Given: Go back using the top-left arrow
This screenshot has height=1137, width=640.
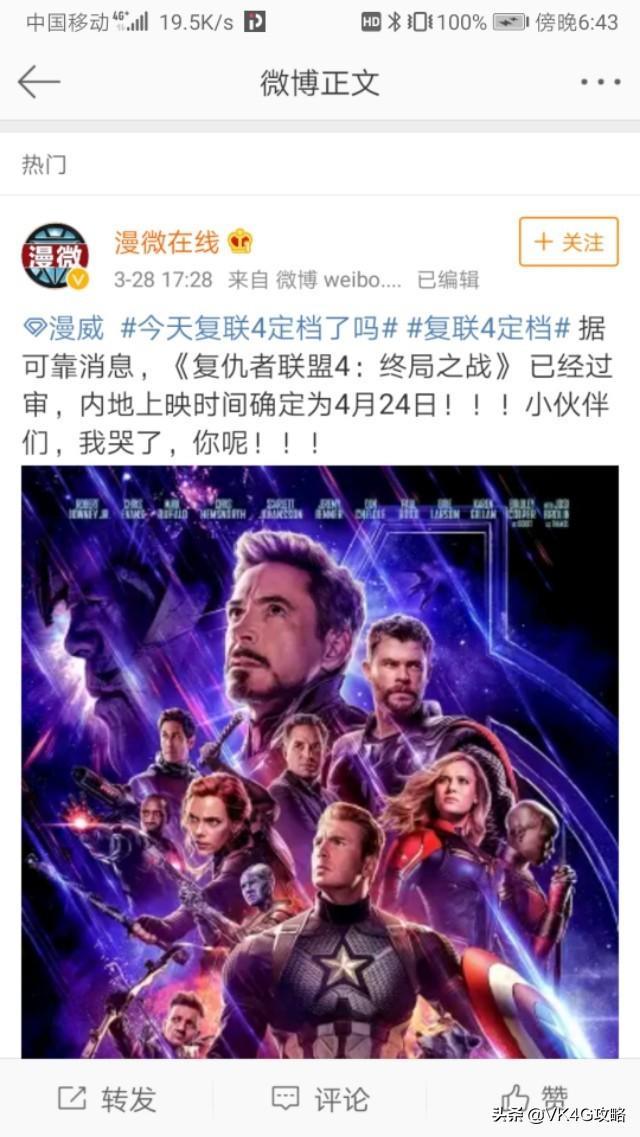Looking at the screenshot, I should point(40,82).
